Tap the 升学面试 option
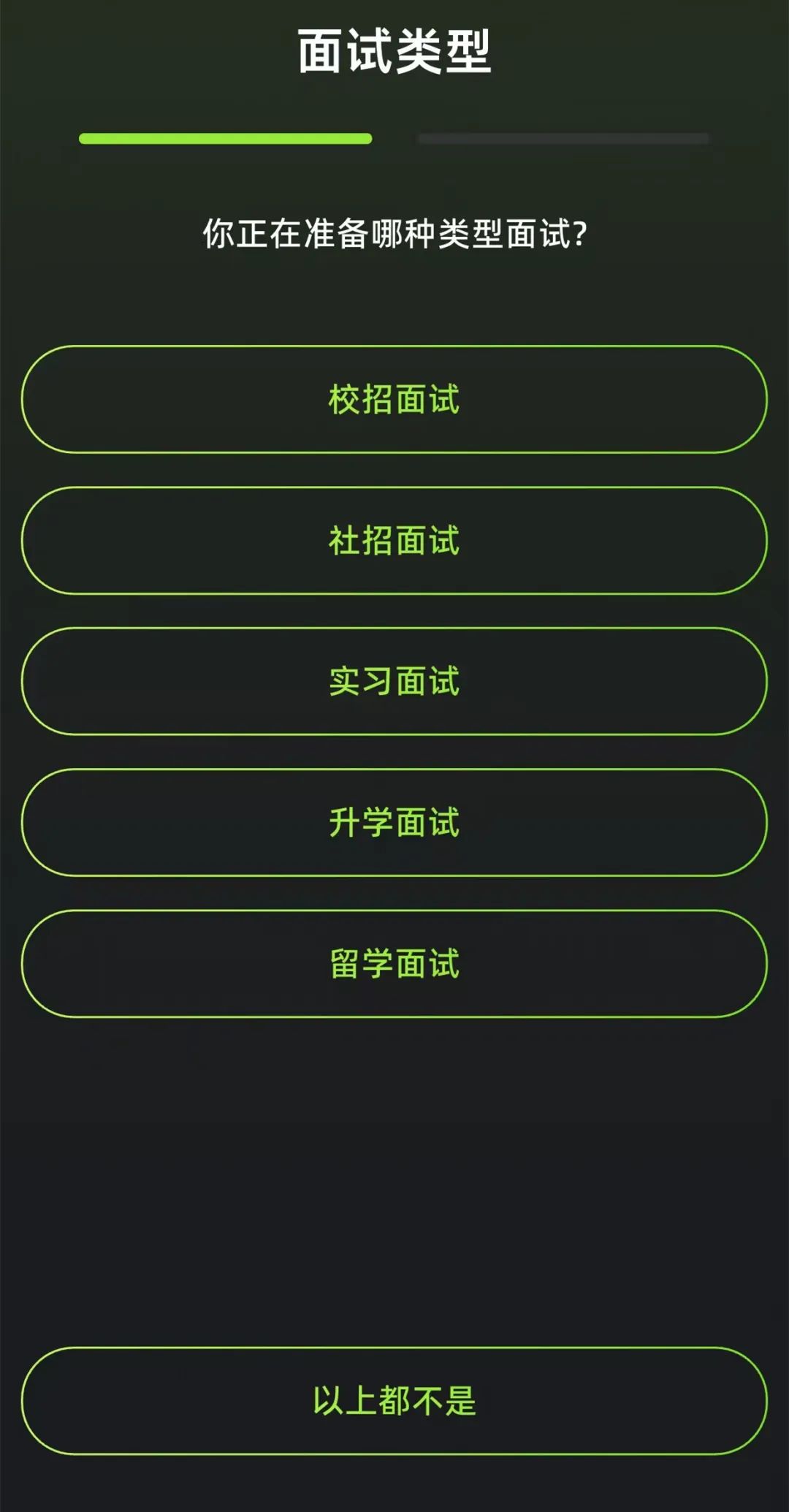Screen dimensions: 789x1512 [394, 822]
